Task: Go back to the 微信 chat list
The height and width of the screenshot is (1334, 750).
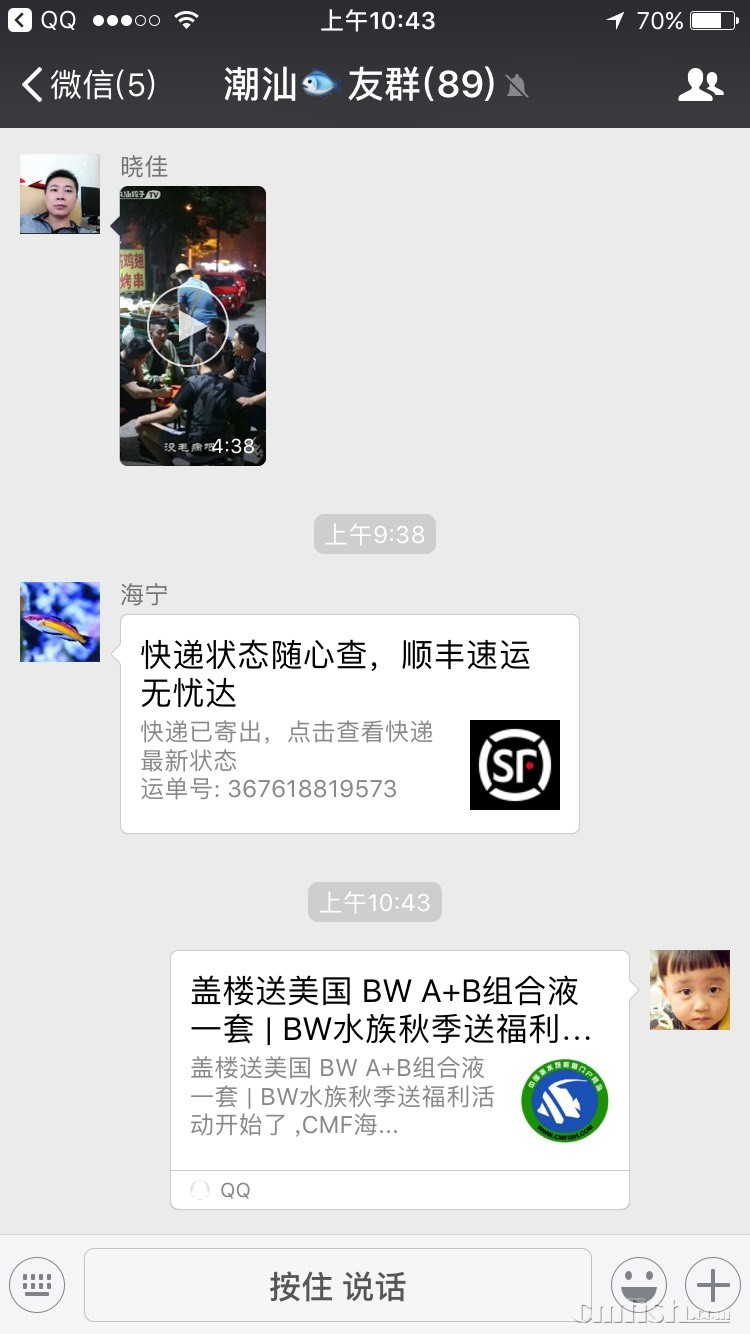Action: pyautogui.click(x=90, y=85)
